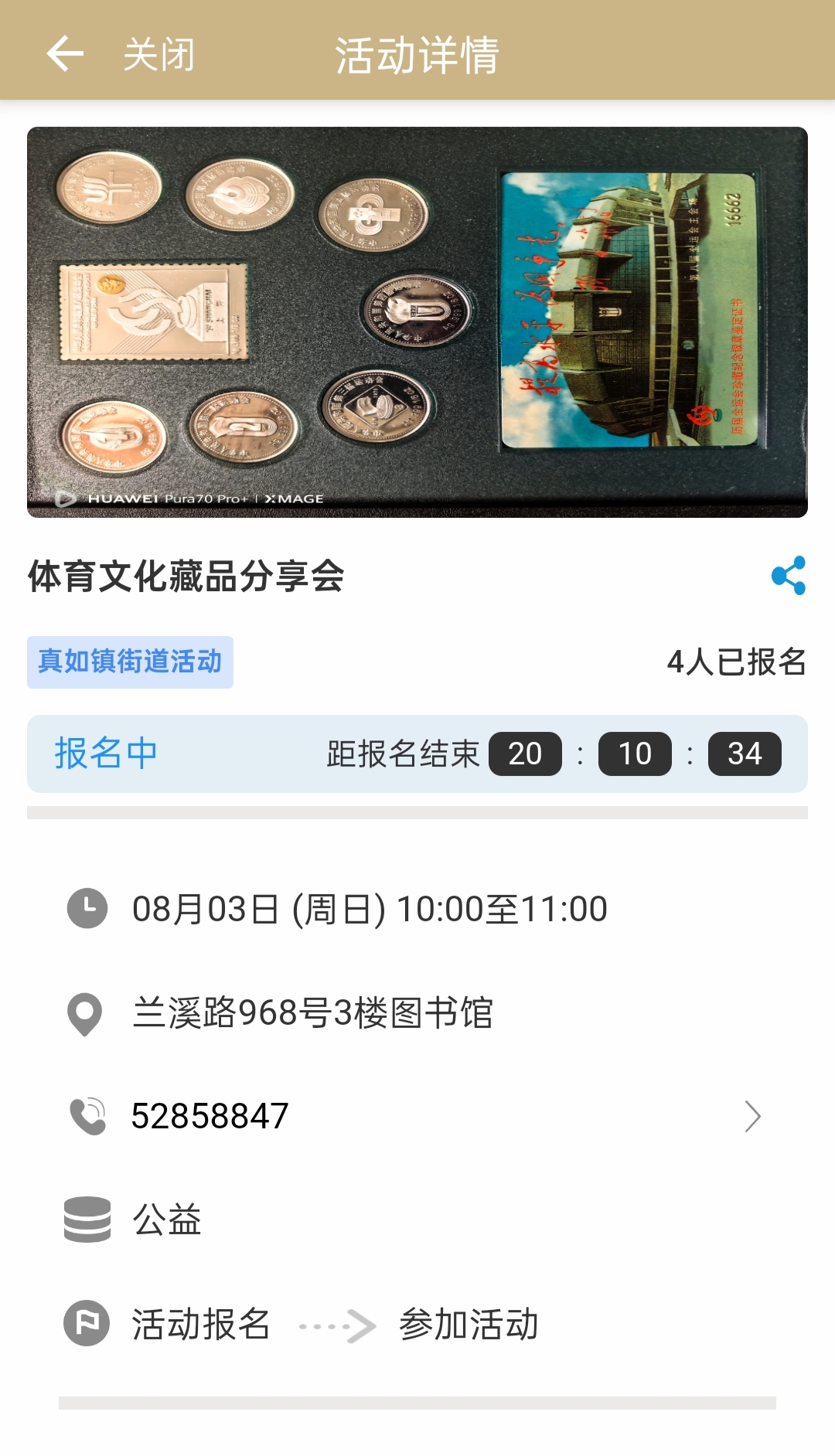Image resolution: width=835 pixels, height=1456 pixels.
Task: Close the activity details page
Action: [158, 55]
